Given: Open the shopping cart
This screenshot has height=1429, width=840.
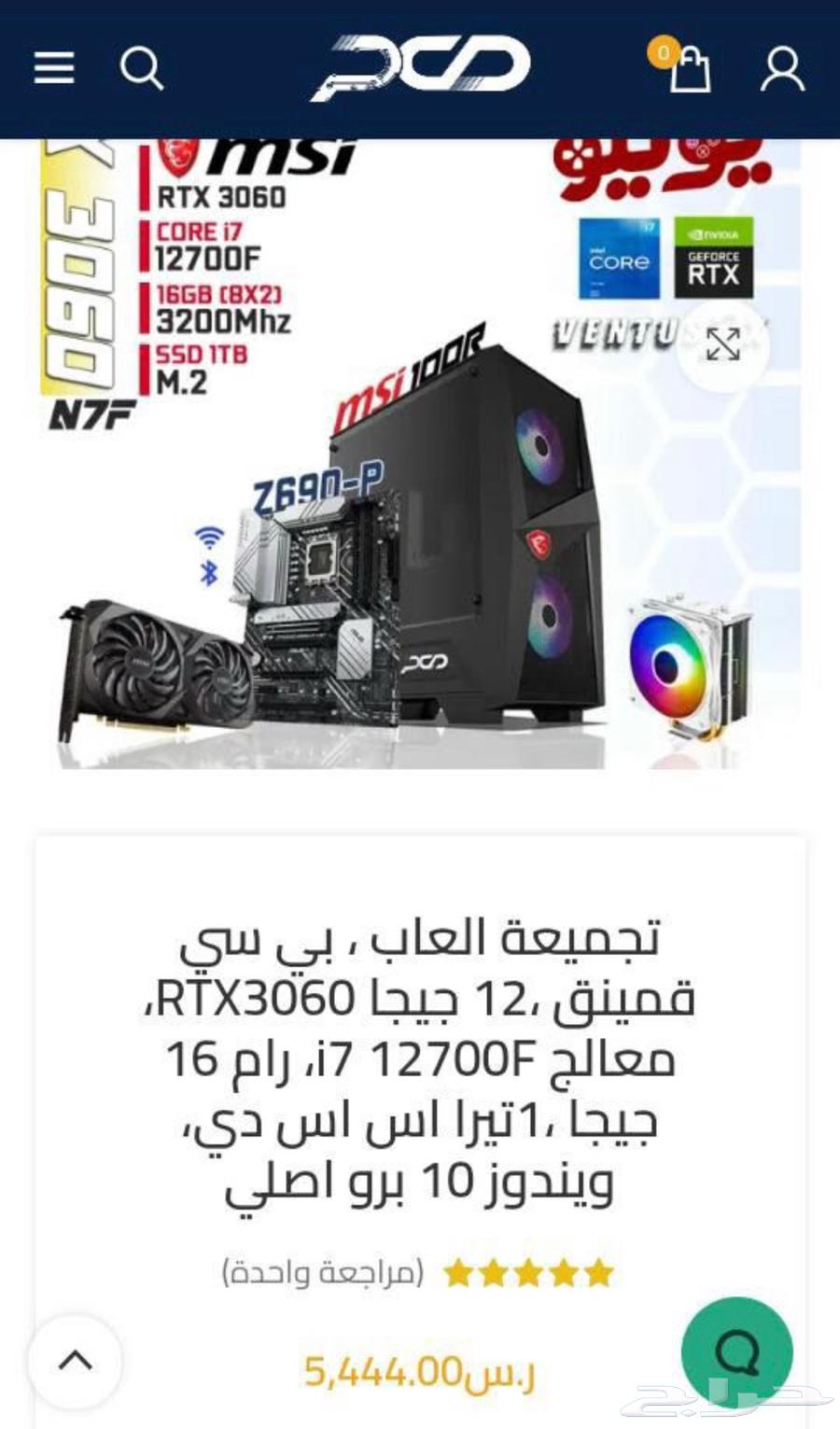Looking at the screenshot, I should point(689,68).
